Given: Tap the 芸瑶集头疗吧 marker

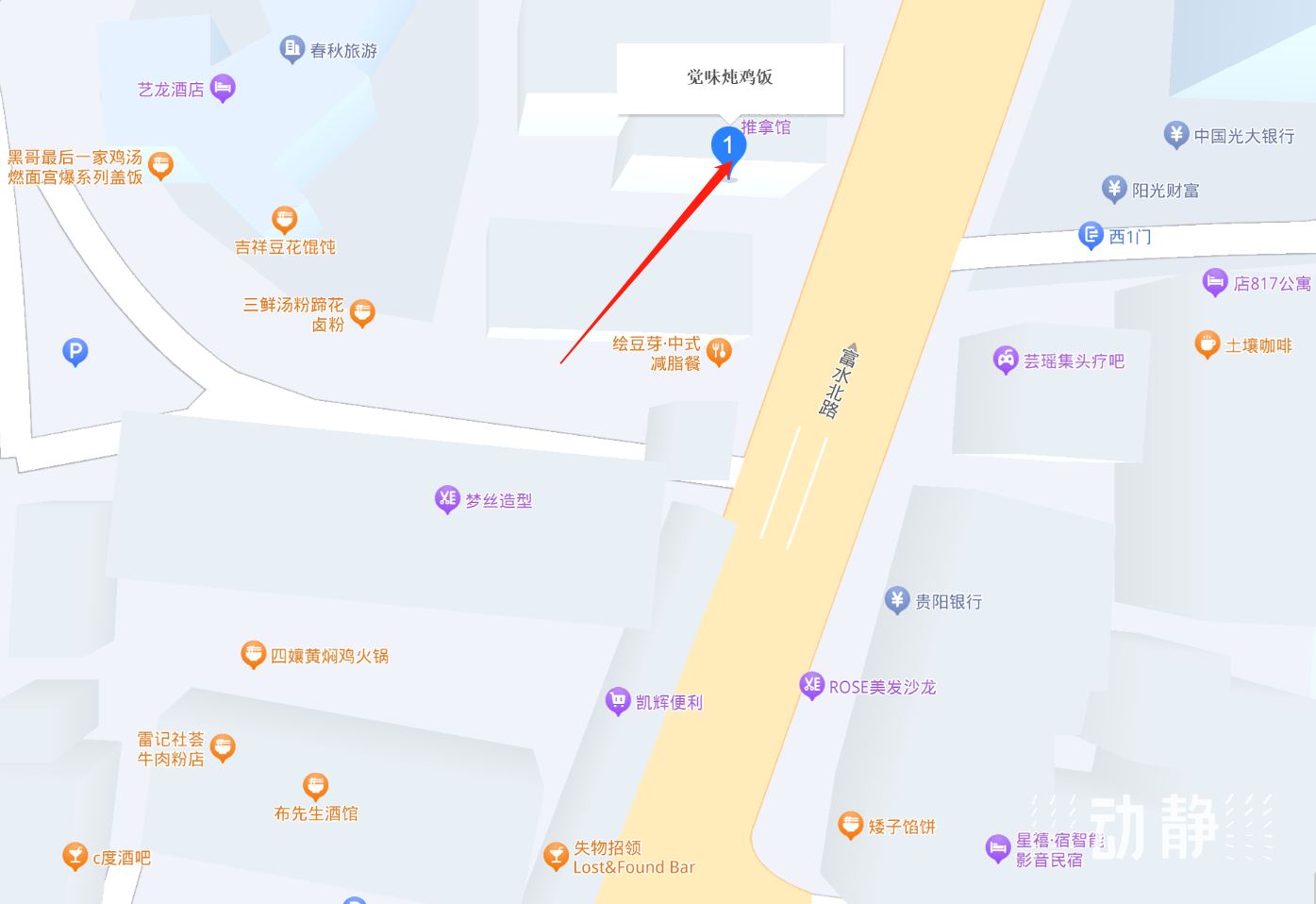Looking at the screenshot, I should [x=1006, y=360].
